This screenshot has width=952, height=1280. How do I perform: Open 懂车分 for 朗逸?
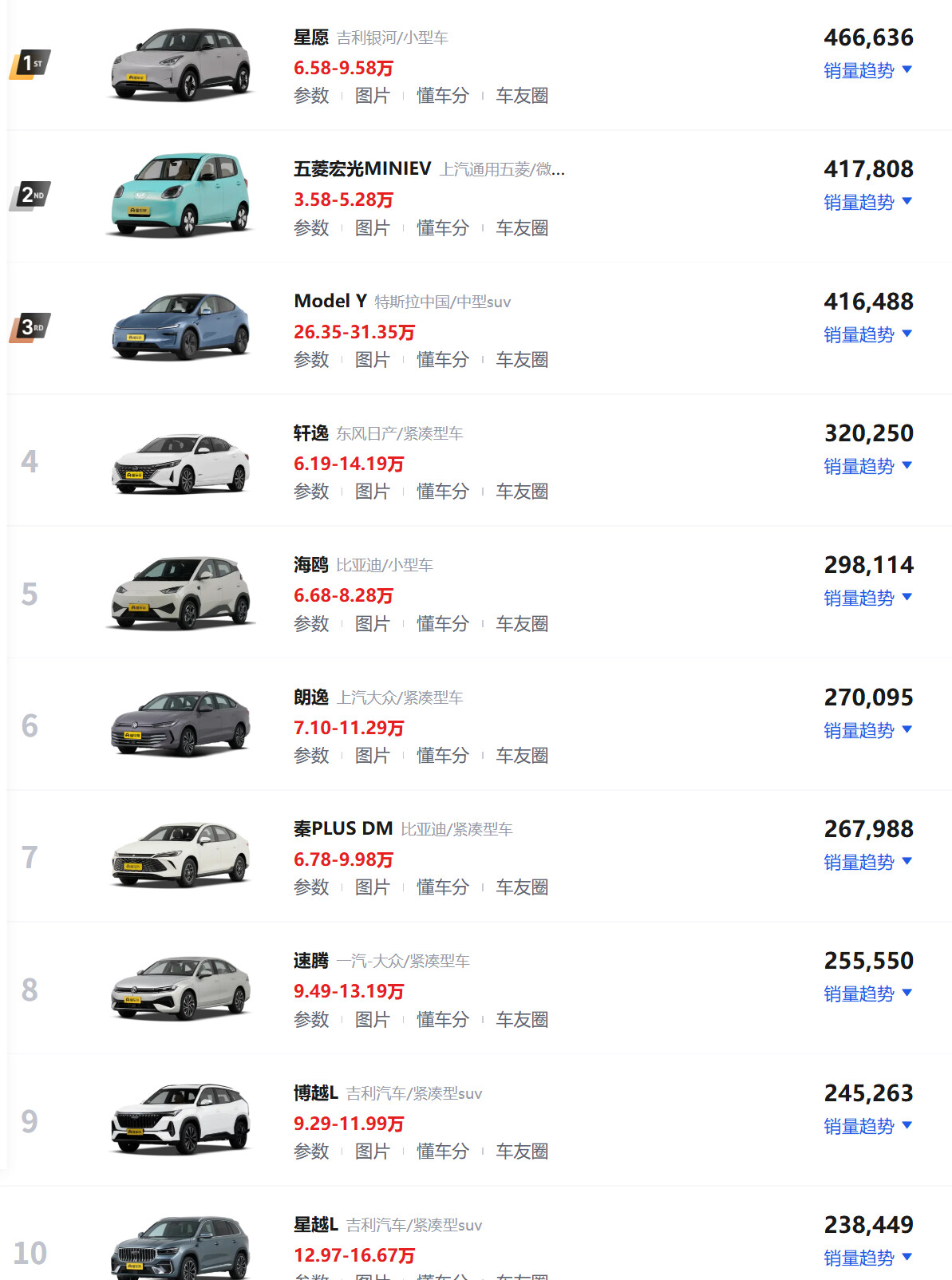tap(442, 756)
